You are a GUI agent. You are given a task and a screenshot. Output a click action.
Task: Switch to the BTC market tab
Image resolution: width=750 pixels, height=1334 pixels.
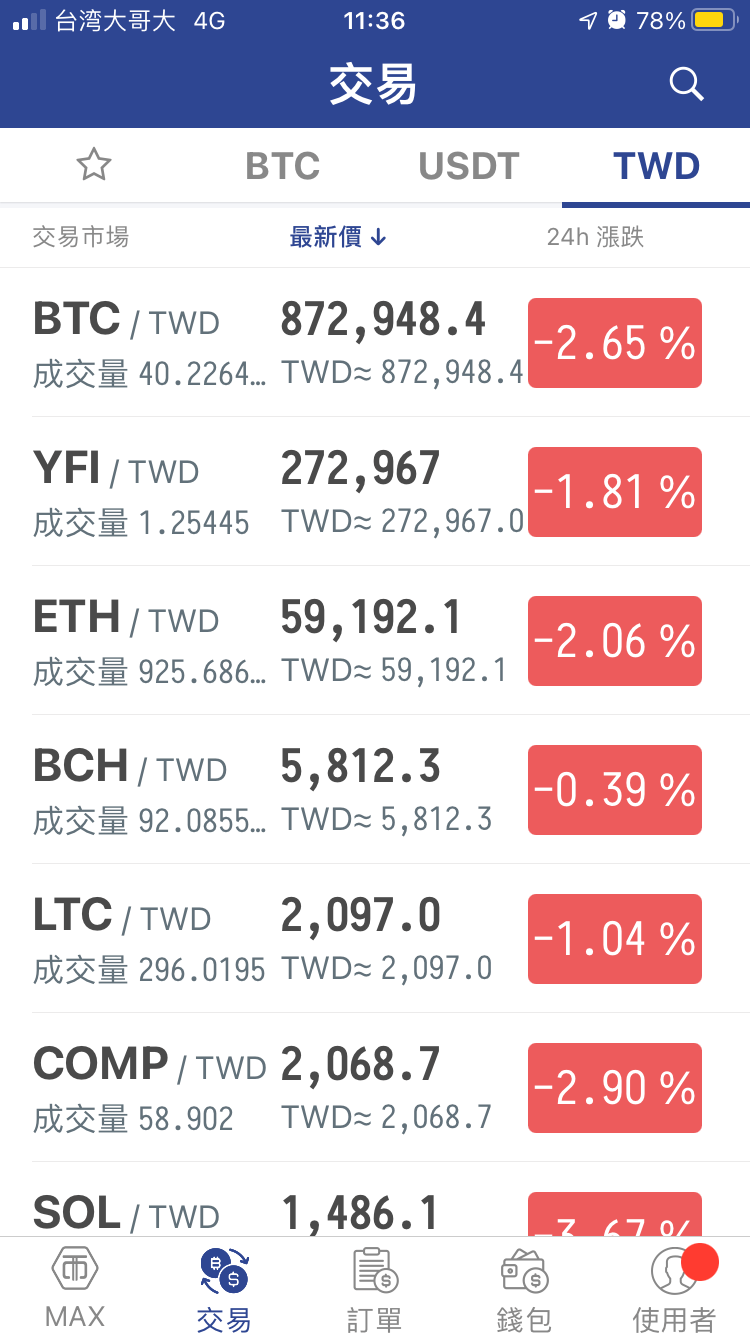tap(282, 165)
